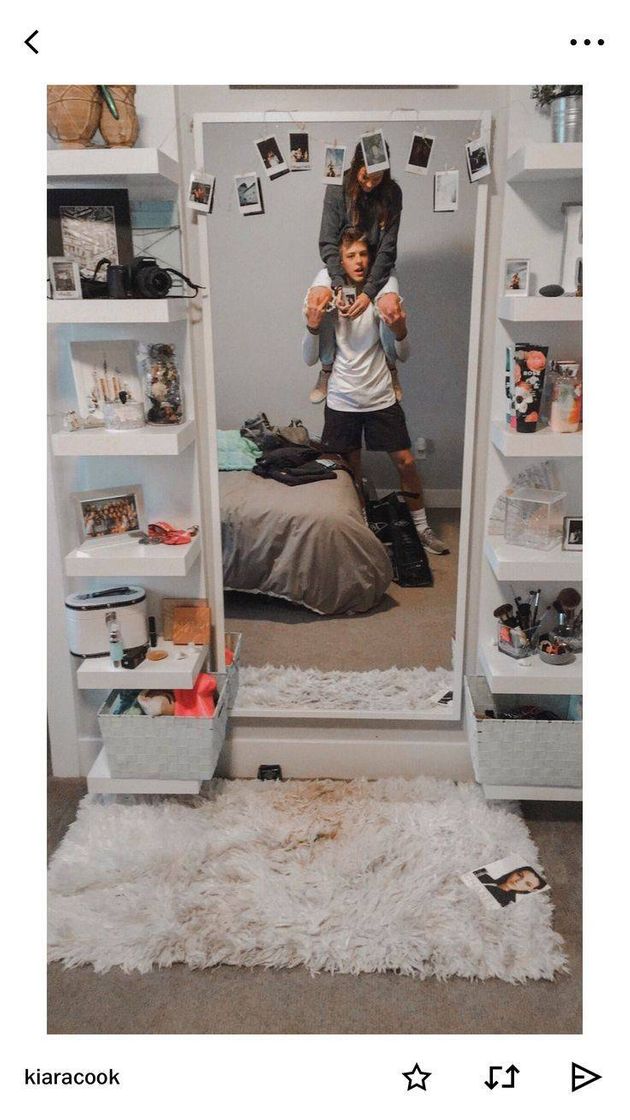The width and height of the screenshot is (630, 1120).
Task: Favorite this post with the star
Action: (x=416, y=1077)
